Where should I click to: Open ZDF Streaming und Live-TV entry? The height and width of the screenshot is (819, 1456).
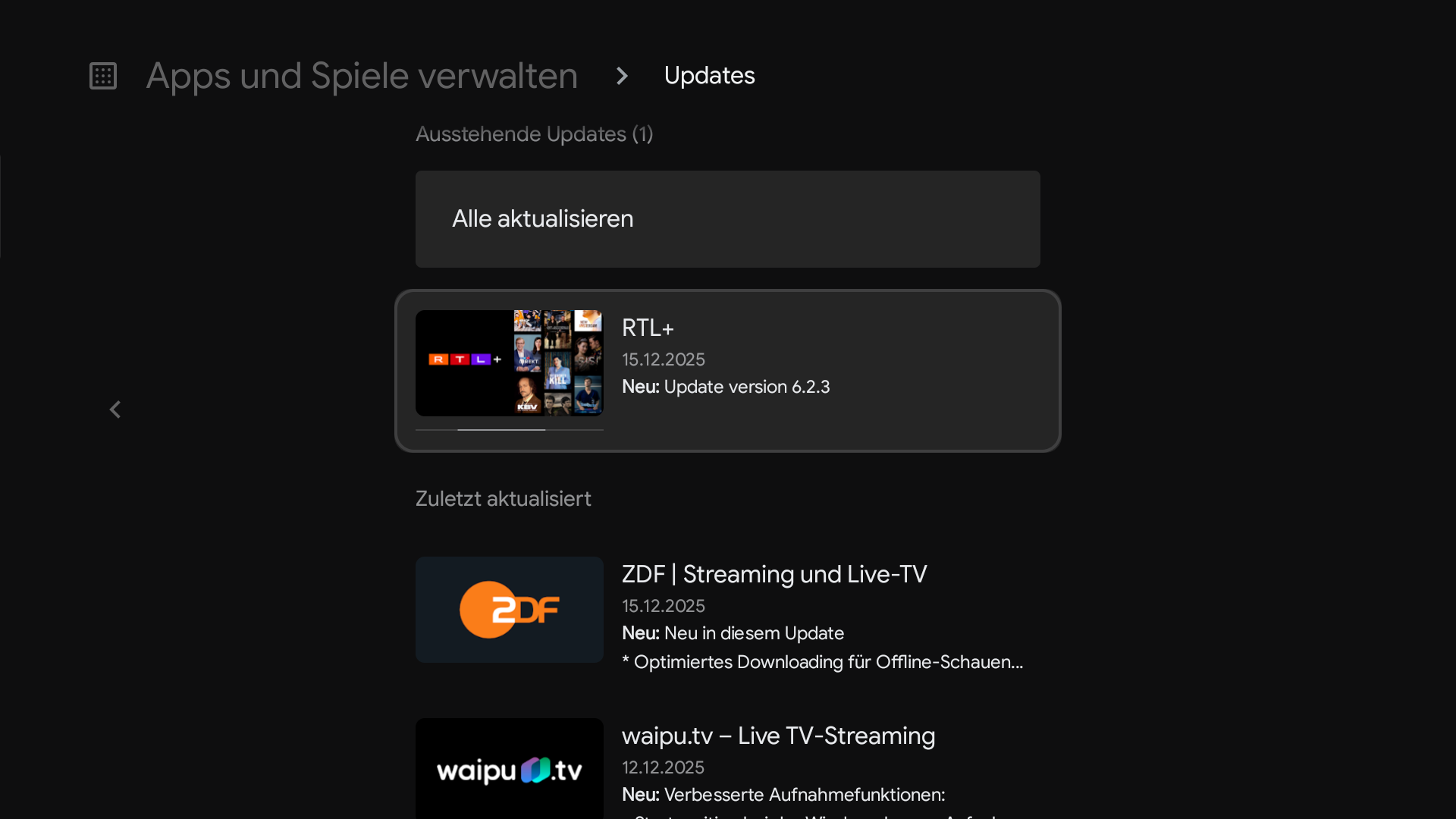coord(727,616)
